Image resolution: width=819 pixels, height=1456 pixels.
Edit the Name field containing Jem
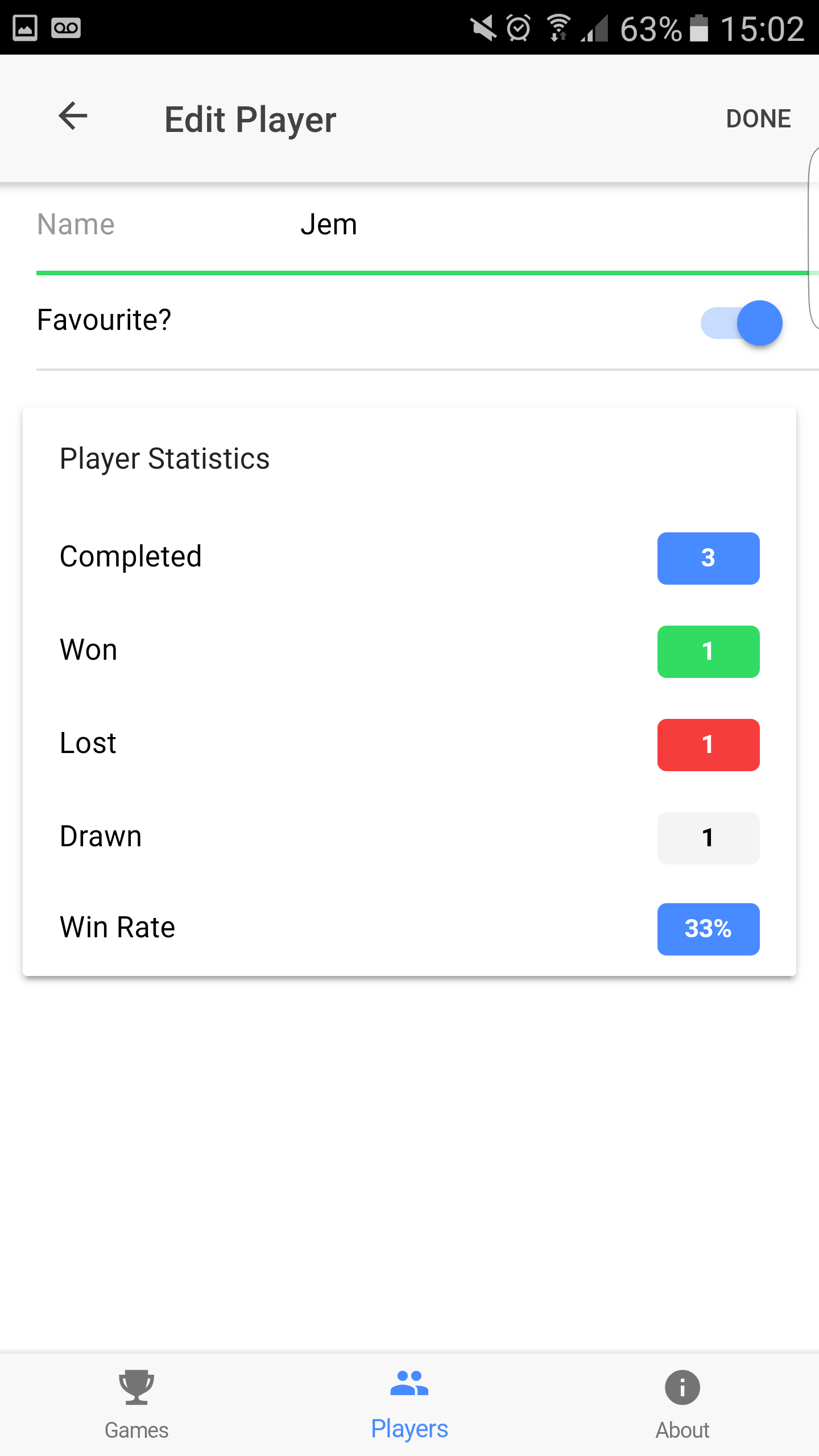point(428,224)
